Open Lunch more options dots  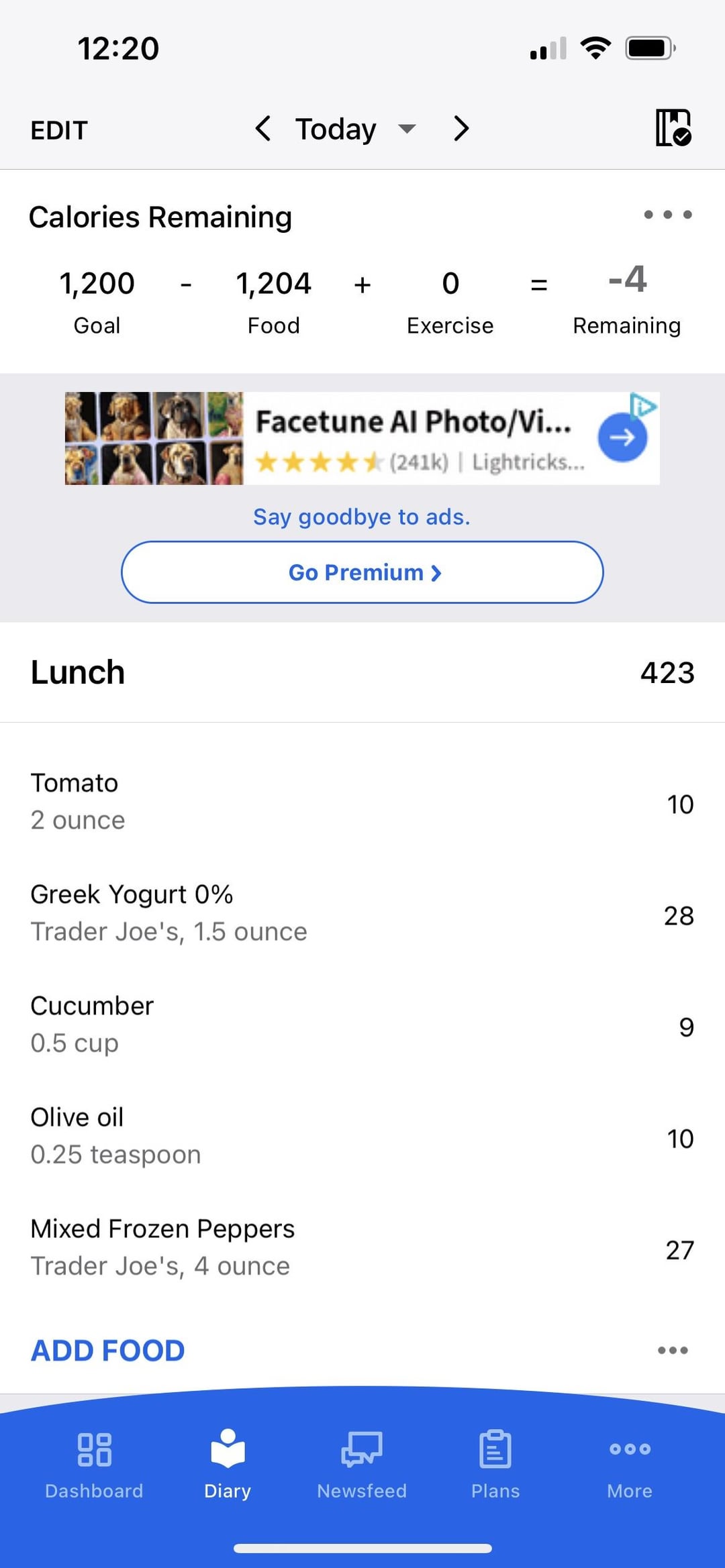673,1351
